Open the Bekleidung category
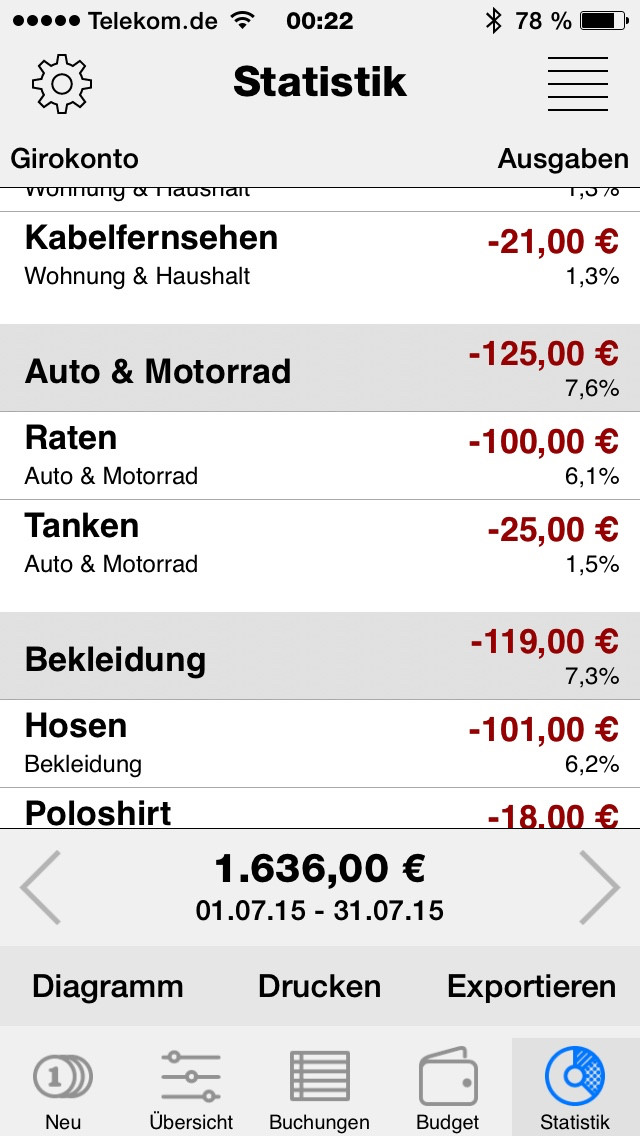Image resolution: width=640 pixels, height=1136 pixels. pyautogui.click(x=320, y=656)
